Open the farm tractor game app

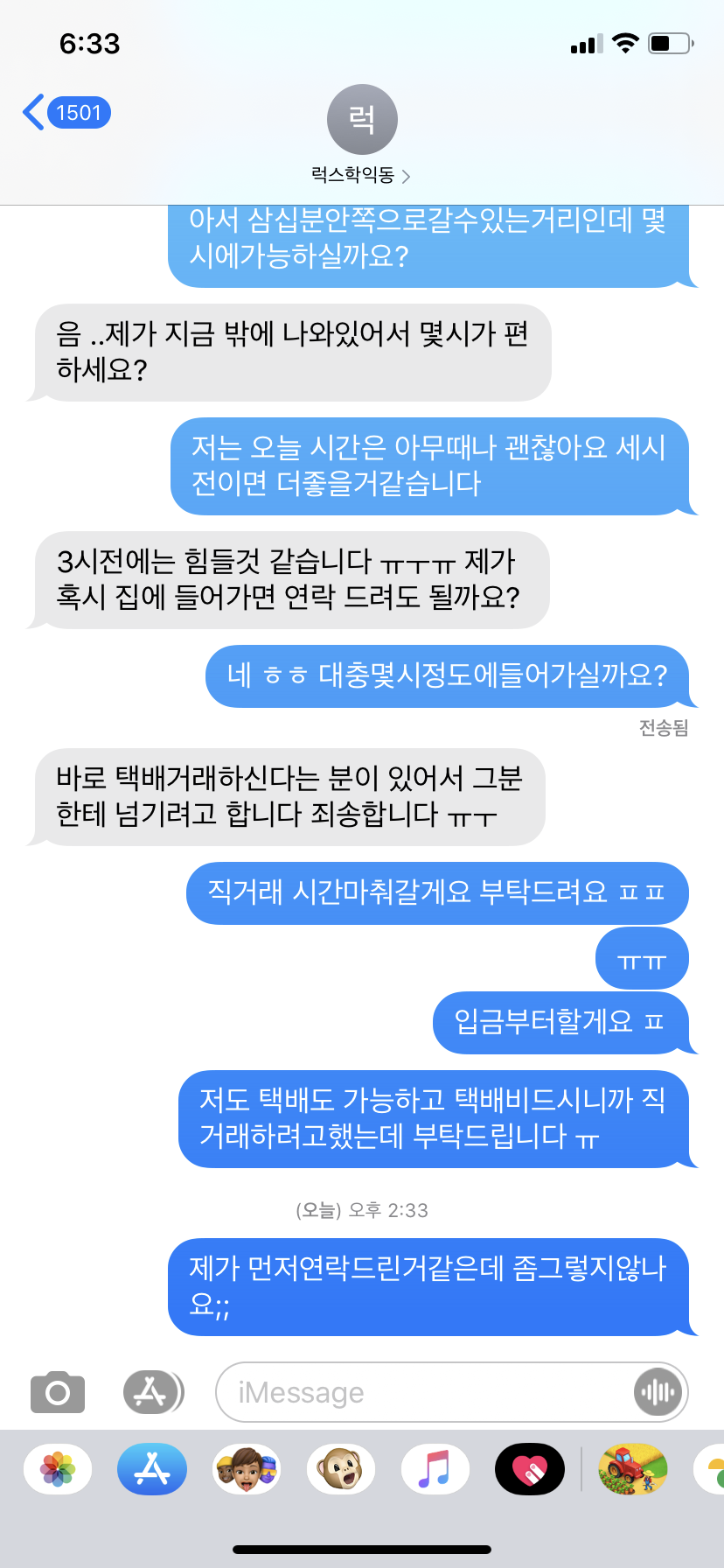(x=633, y=1469)
